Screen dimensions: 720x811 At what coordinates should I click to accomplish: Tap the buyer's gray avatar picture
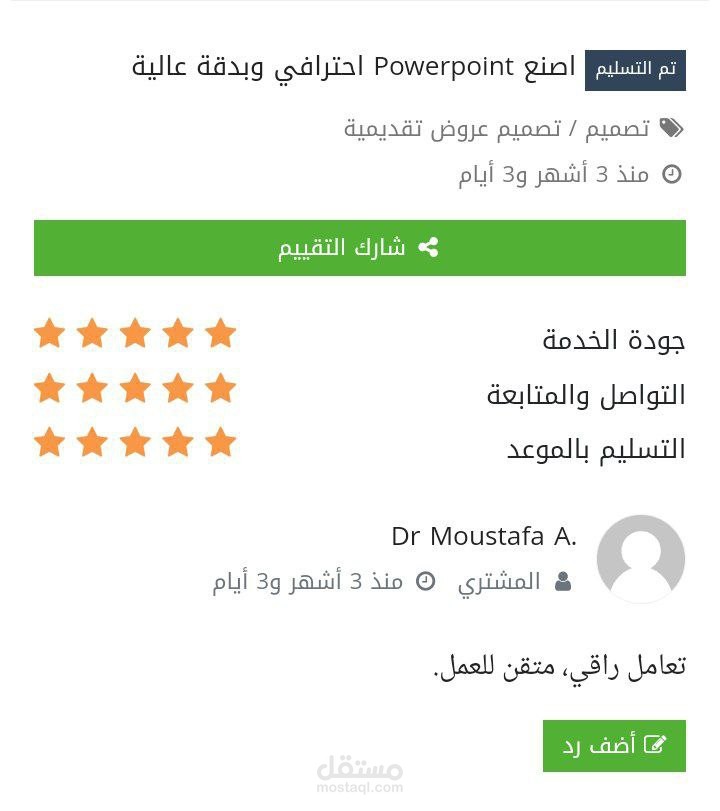(640, 559)
